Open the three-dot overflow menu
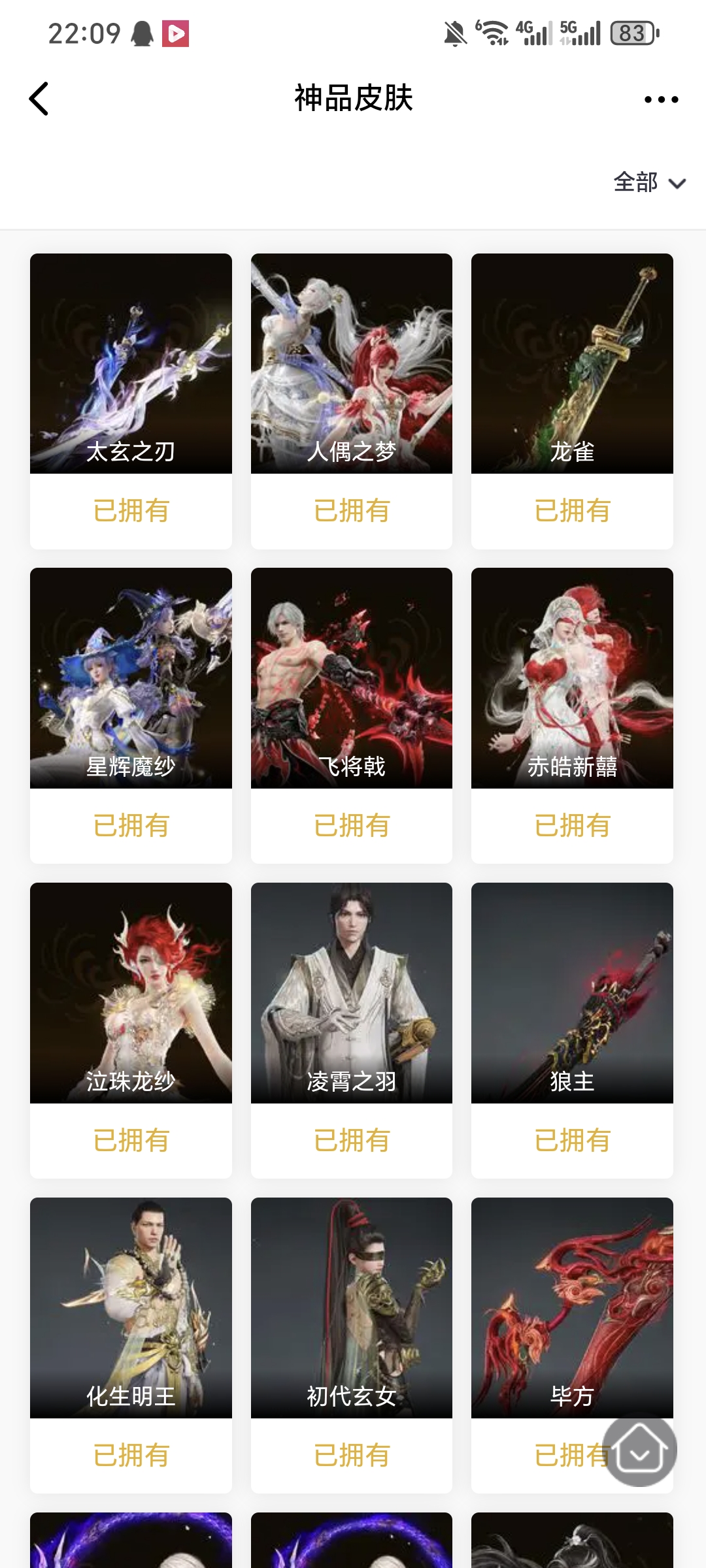 coord(661,99)
